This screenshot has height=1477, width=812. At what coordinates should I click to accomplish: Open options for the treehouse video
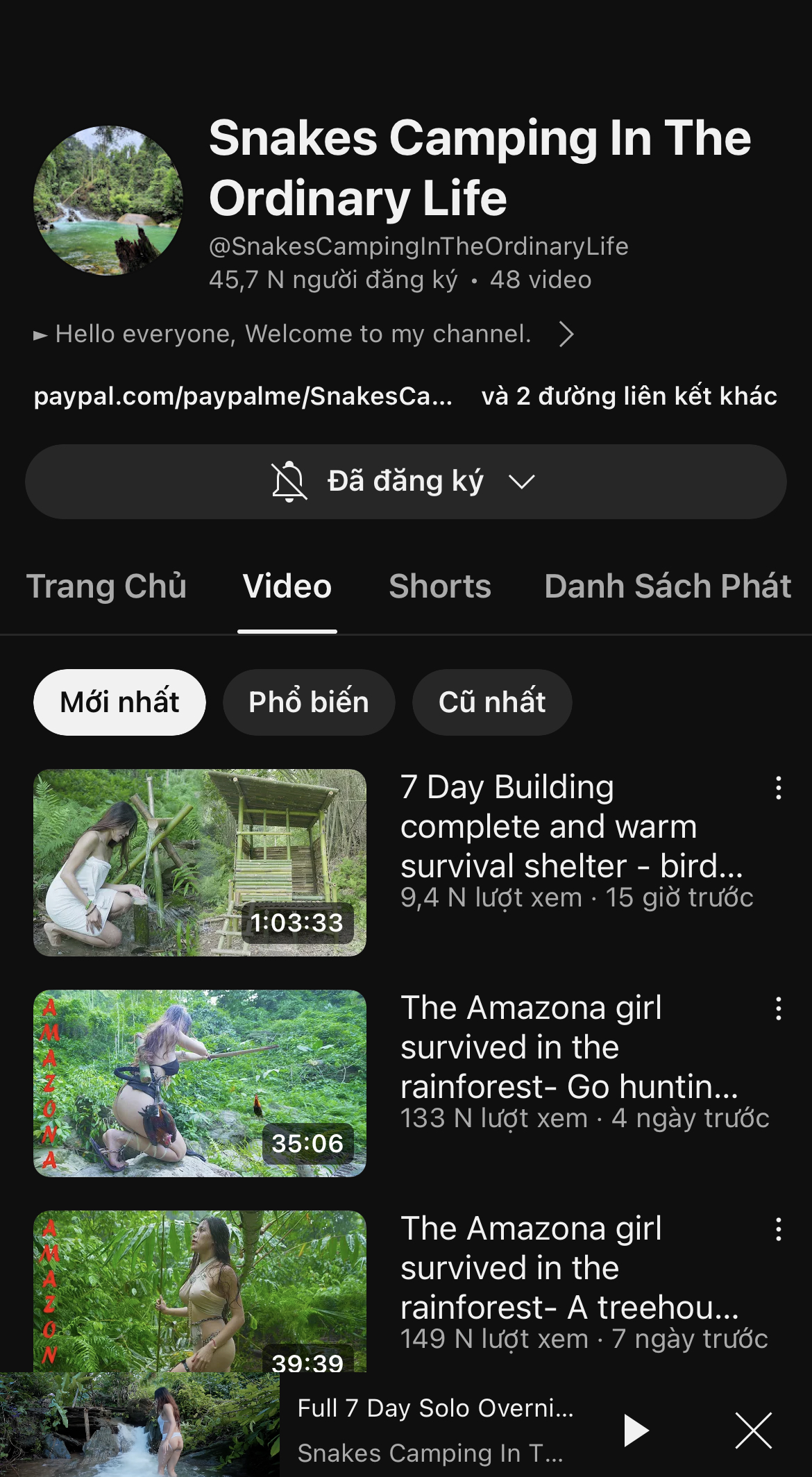point(779,1230)
